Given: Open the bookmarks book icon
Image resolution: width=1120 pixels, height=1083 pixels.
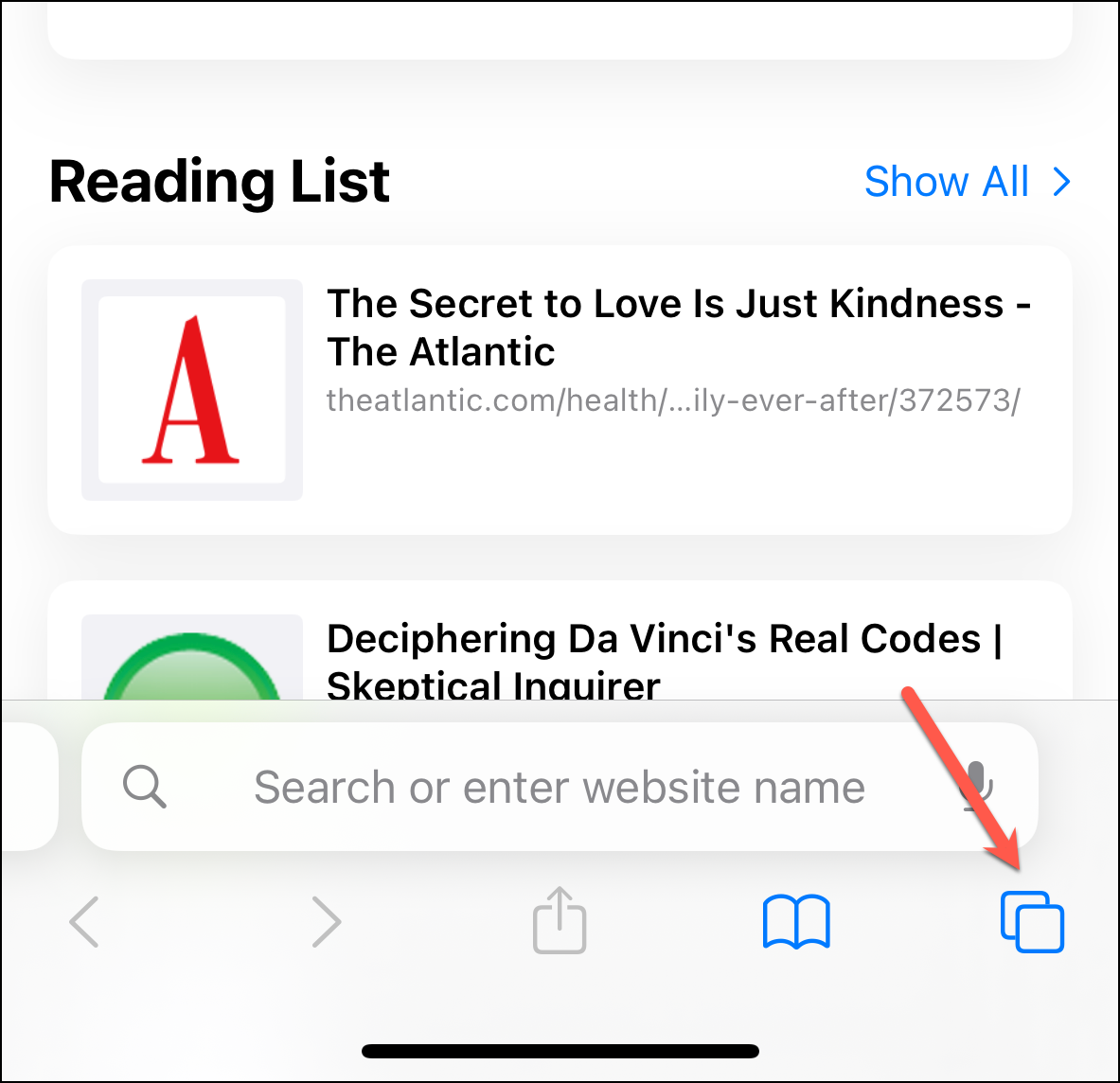Looking at the screenshot, I should click(x=796, y=921).
